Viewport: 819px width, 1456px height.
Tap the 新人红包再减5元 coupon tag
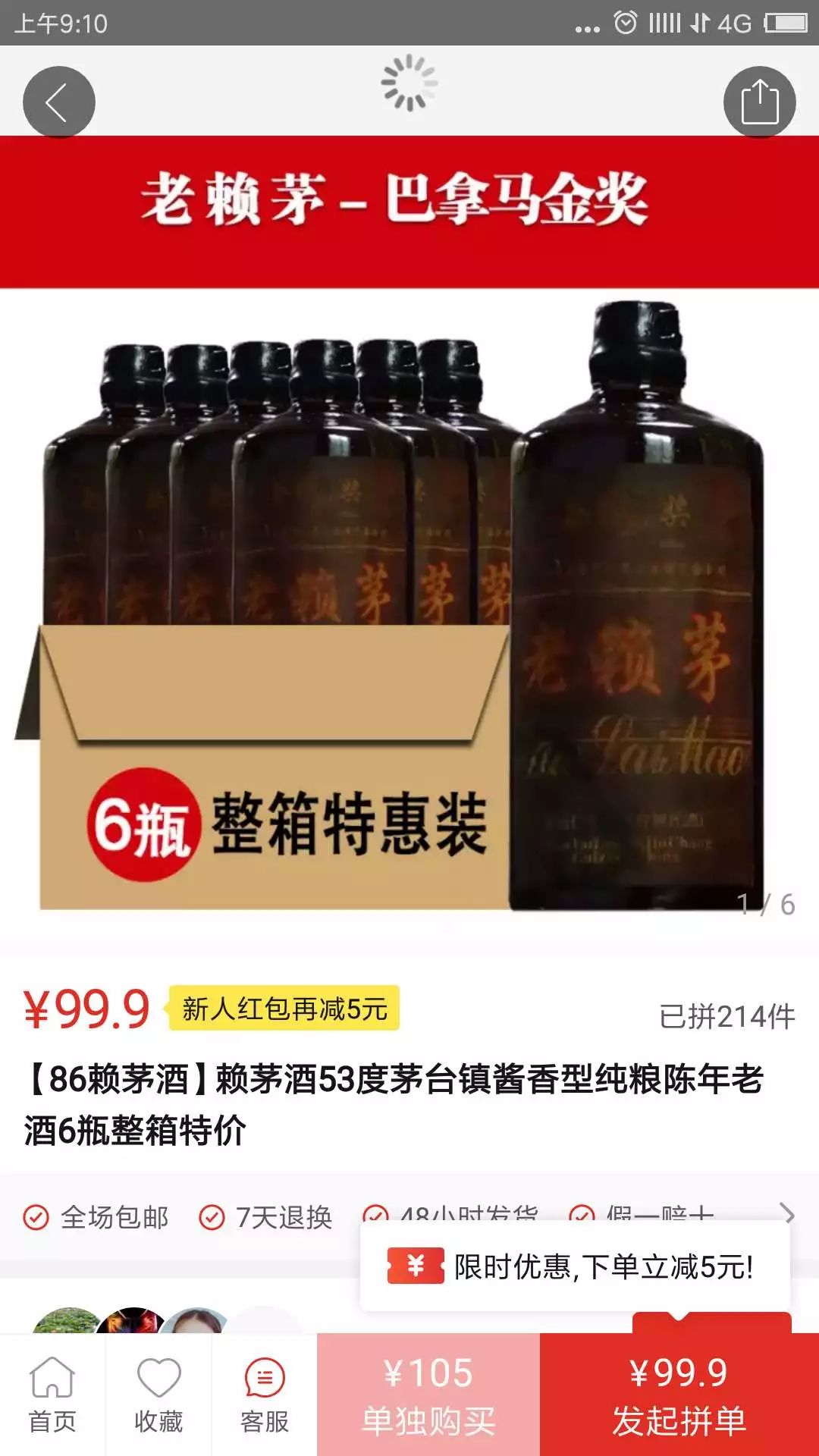click(x=284, y=1009)
